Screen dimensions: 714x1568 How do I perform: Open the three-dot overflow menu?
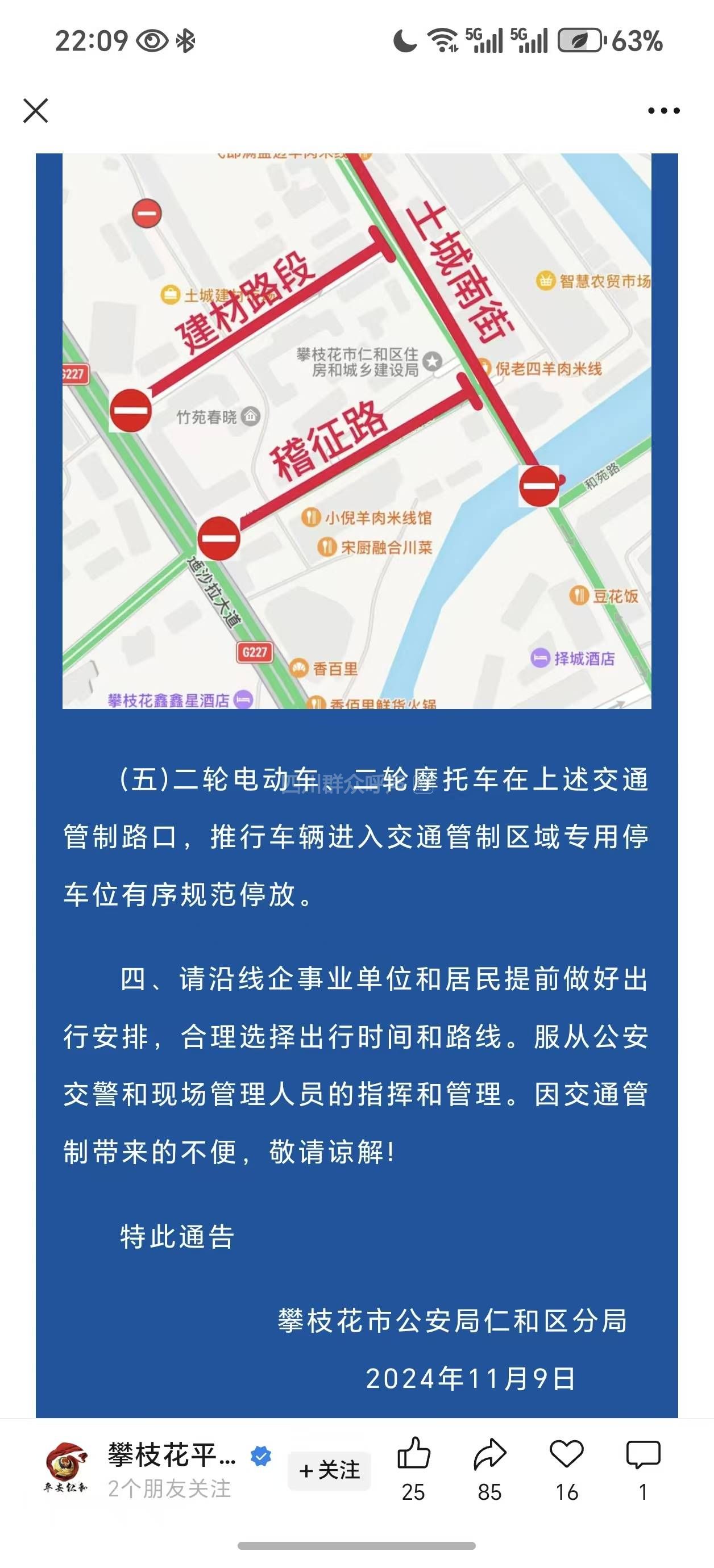coord(663,111)
